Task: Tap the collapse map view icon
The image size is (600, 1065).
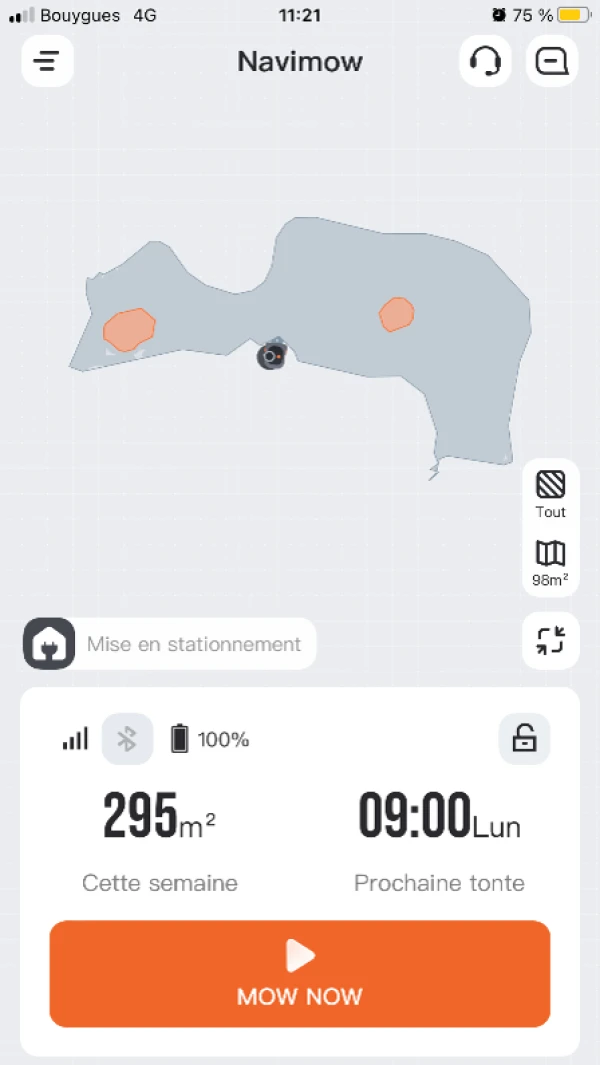Action: tap(550, 641)
